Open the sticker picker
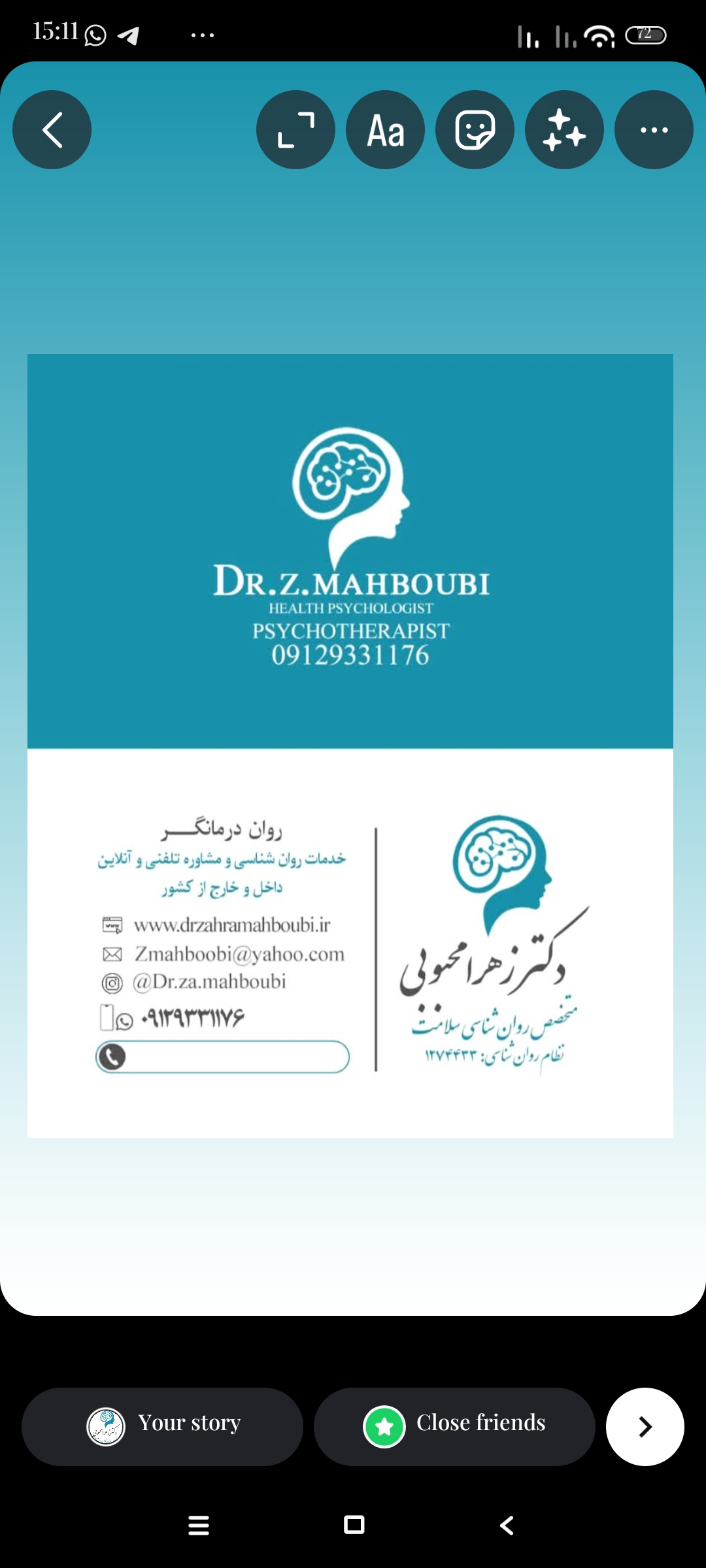 [475, 130]
